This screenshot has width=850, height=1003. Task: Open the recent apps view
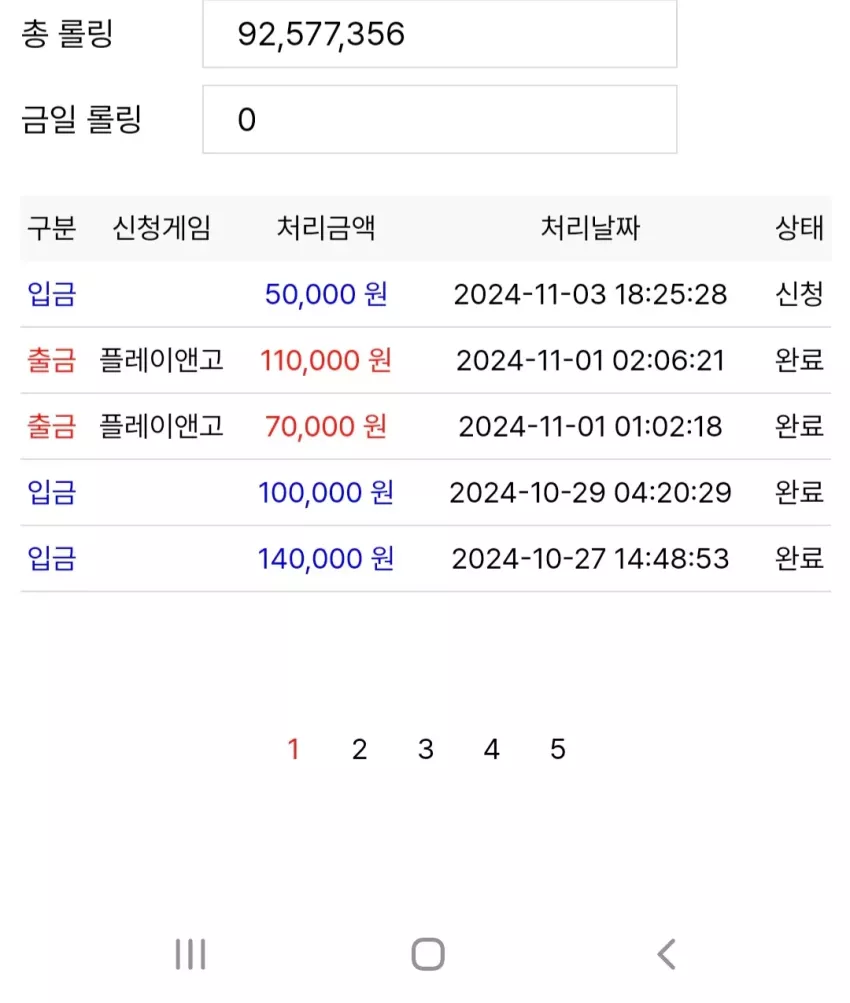click(191, 954)
